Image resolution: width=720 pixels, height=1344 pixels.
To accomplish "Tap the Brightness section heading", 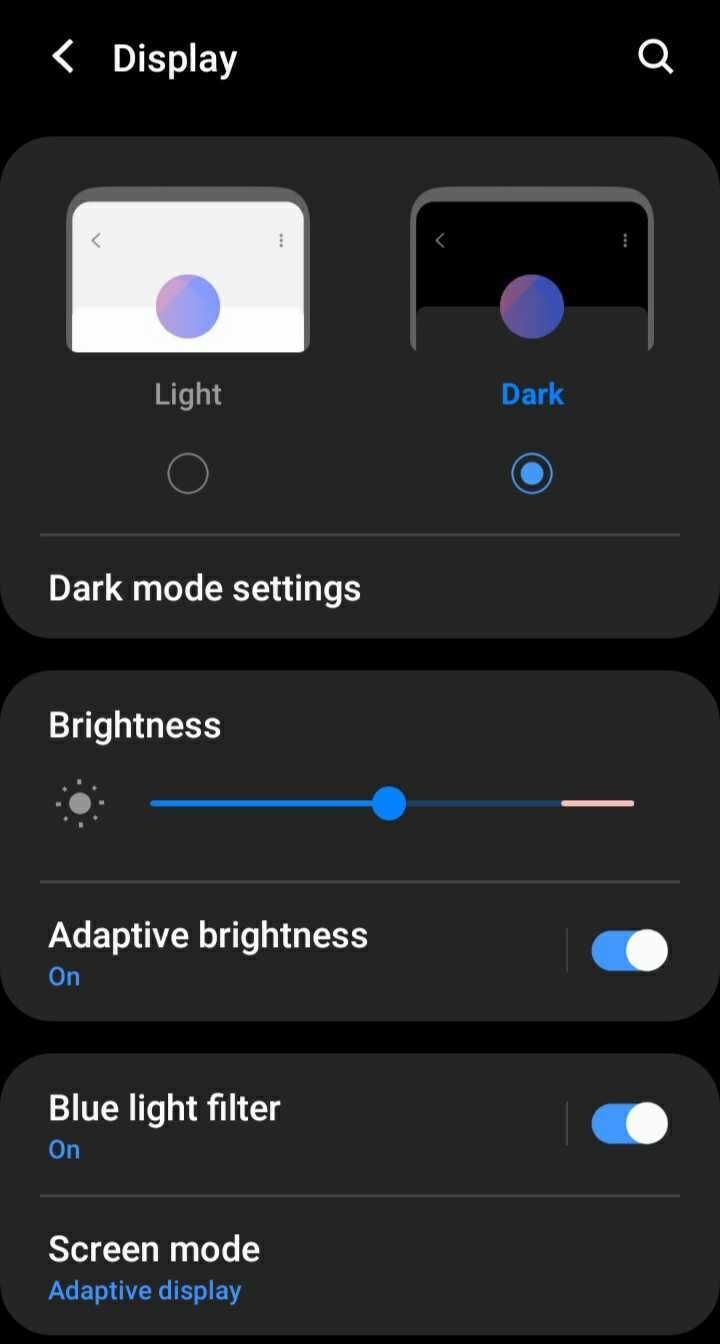I will (134, 725).
